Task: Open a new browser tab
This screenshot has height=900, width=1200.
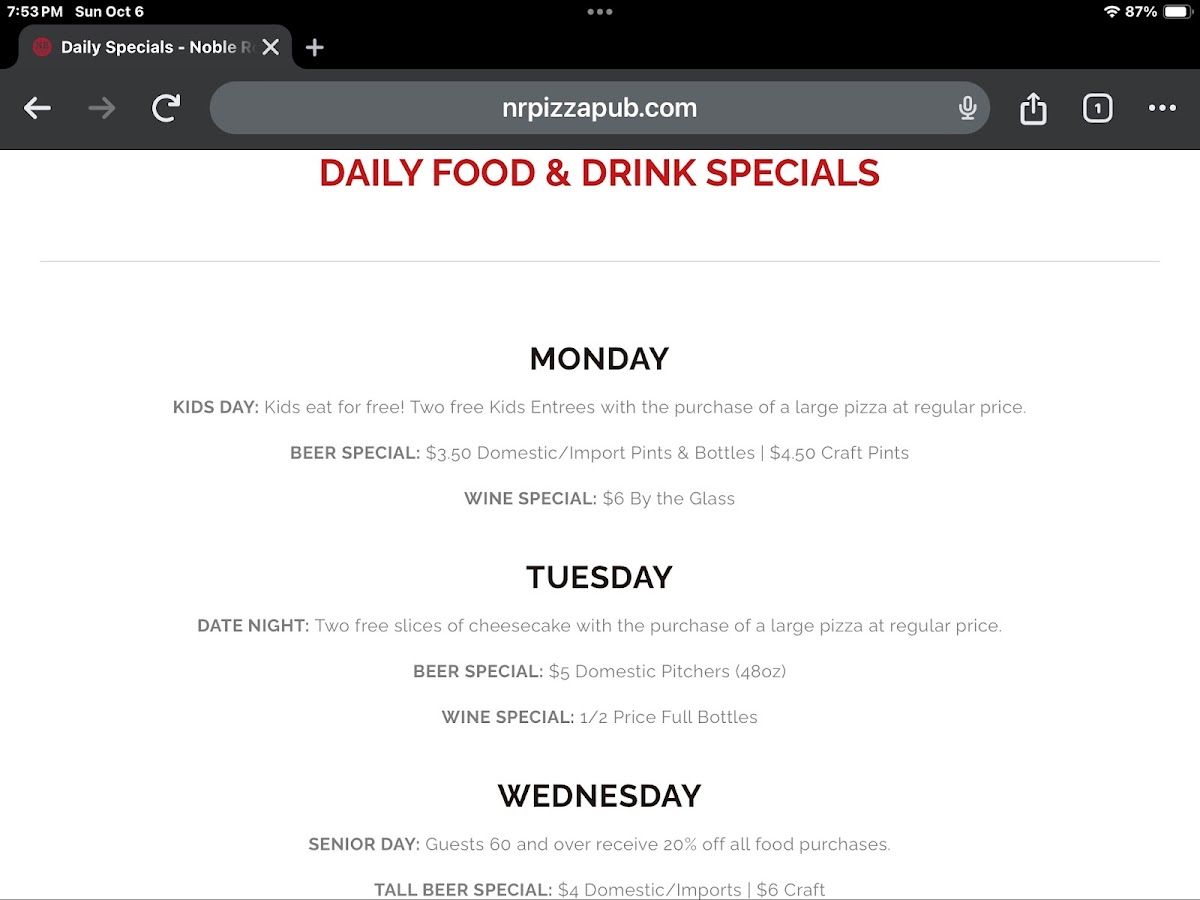Action: [315, 47]
